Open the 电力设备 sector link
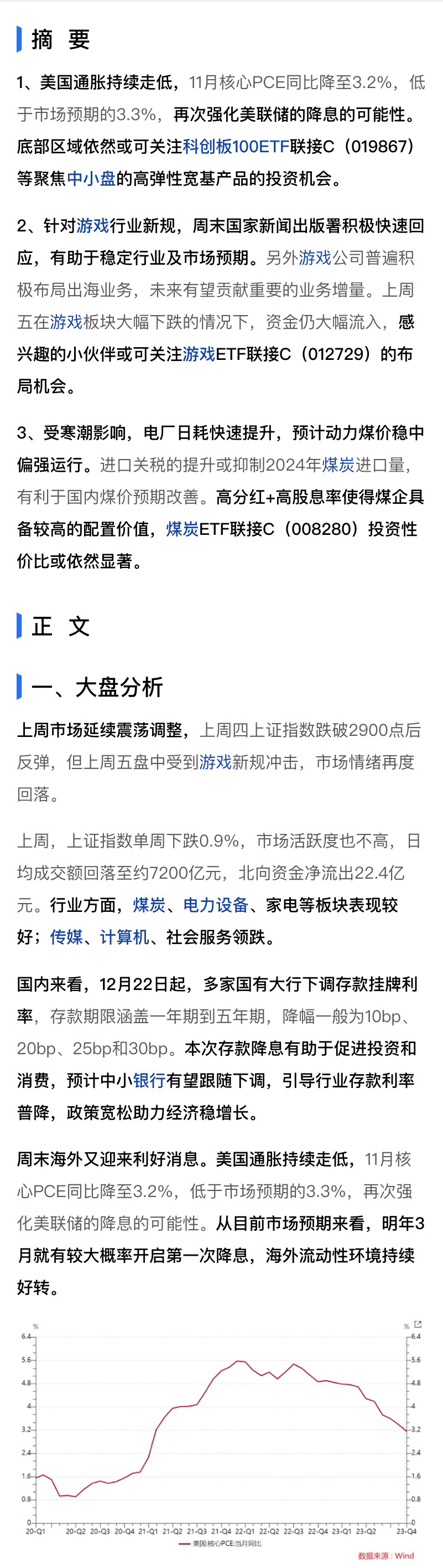443x1568 pixels. click(x=216, y=905)
